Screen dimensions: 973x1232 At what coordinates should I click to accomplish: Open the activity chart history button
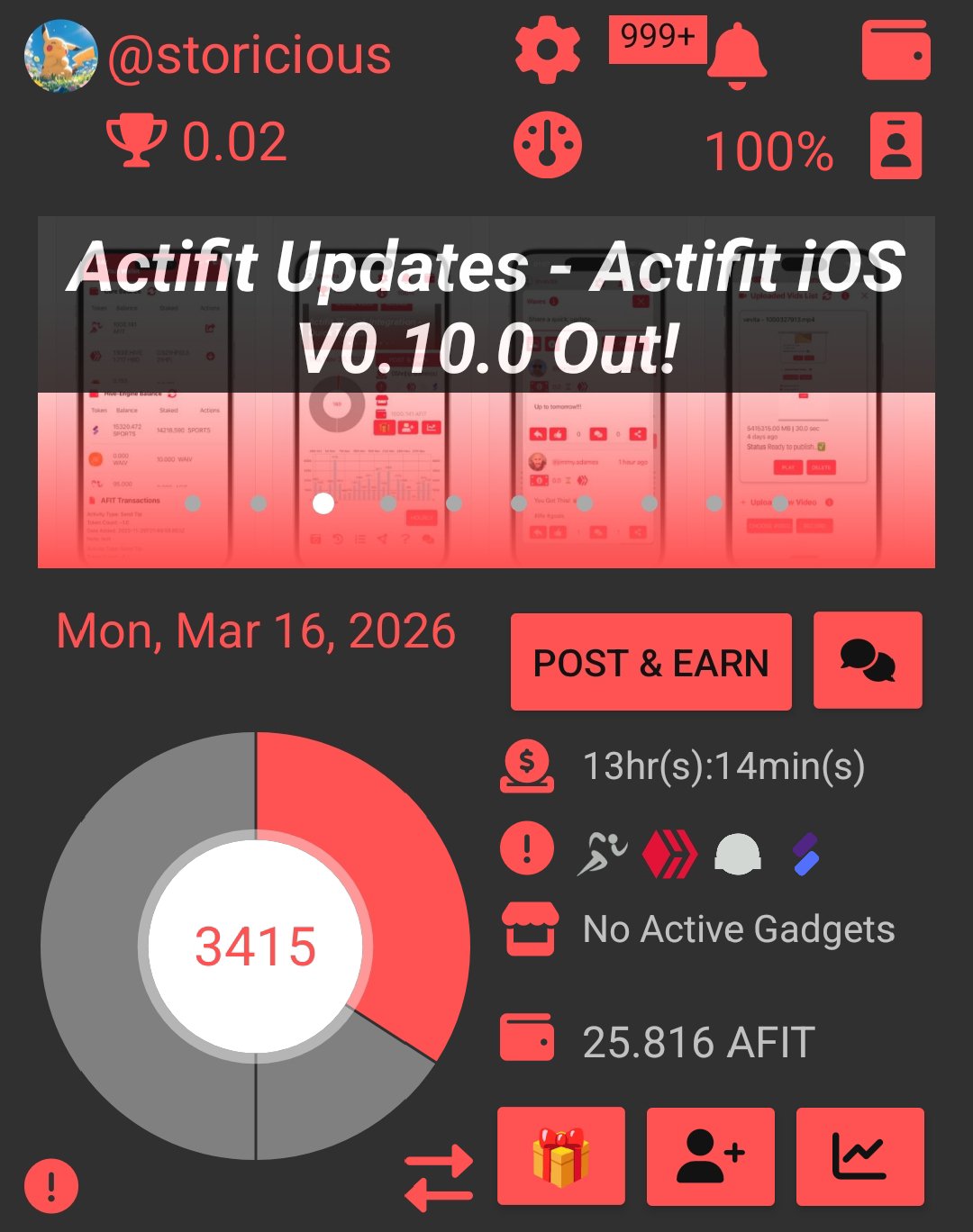click(x=859, y=1156)
